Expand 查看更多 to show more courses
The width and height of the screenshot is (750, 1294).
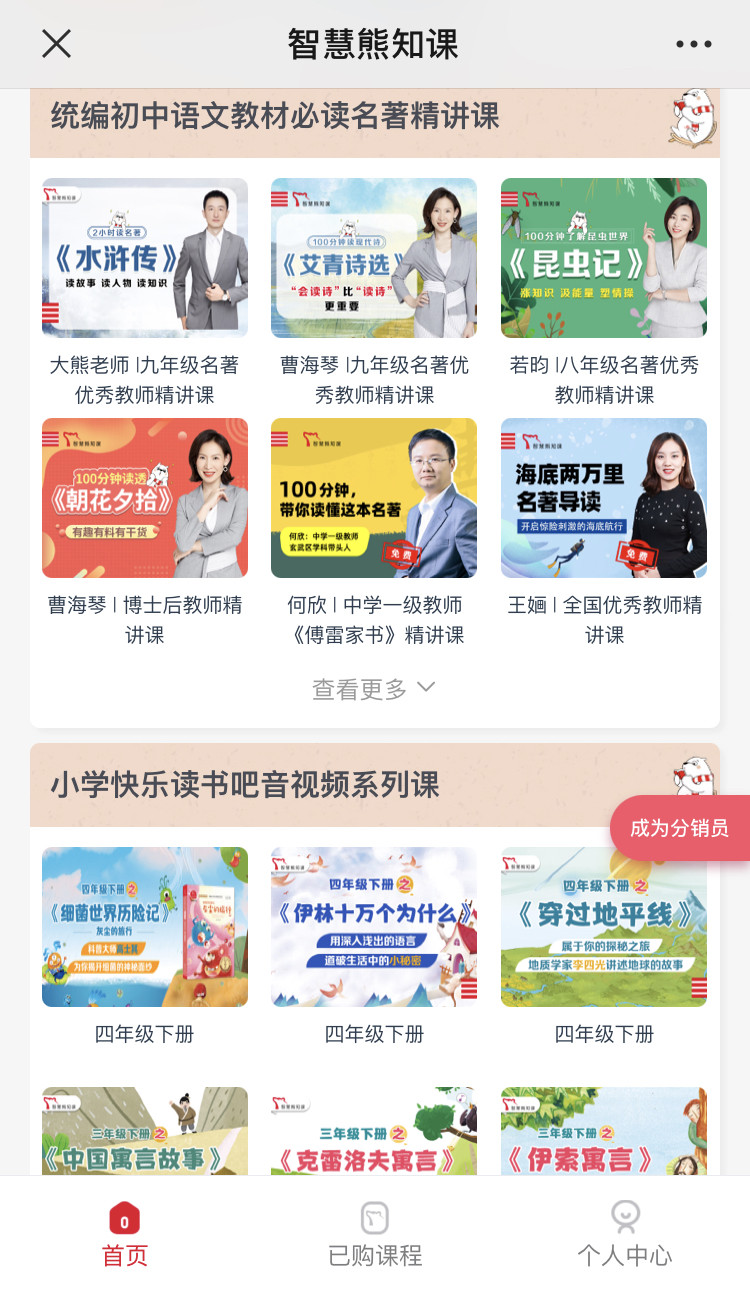(x=374, y=689)
